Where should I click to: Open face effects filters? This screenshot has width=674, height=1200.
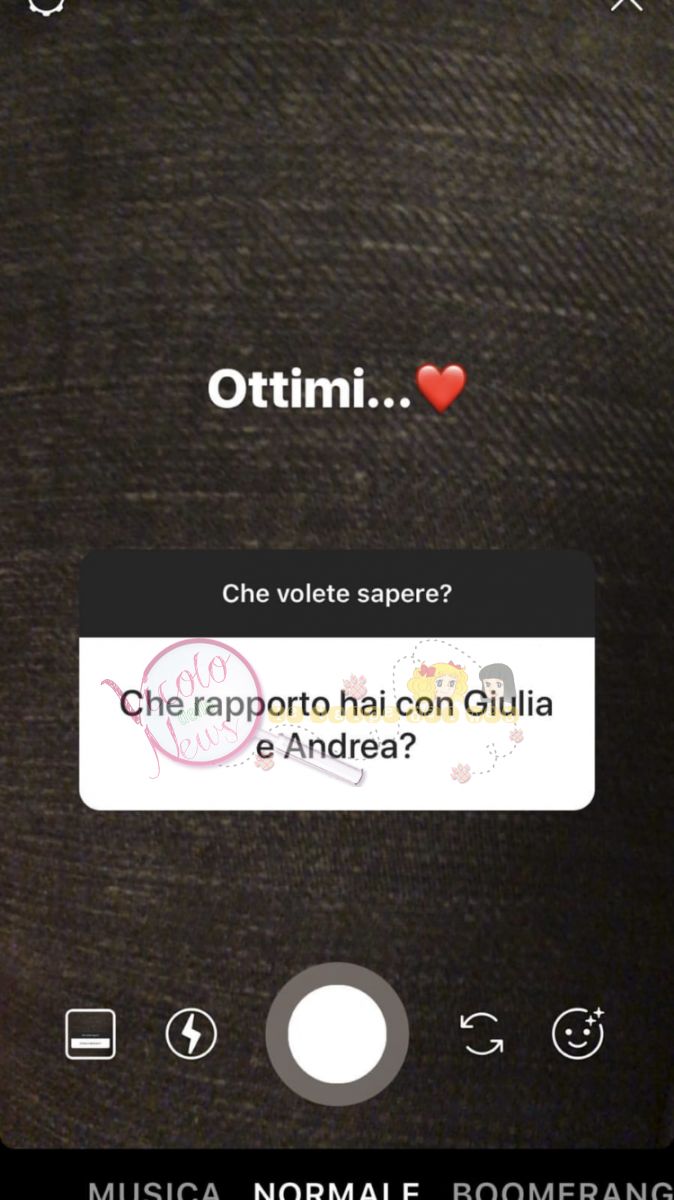click(578, 1033)
